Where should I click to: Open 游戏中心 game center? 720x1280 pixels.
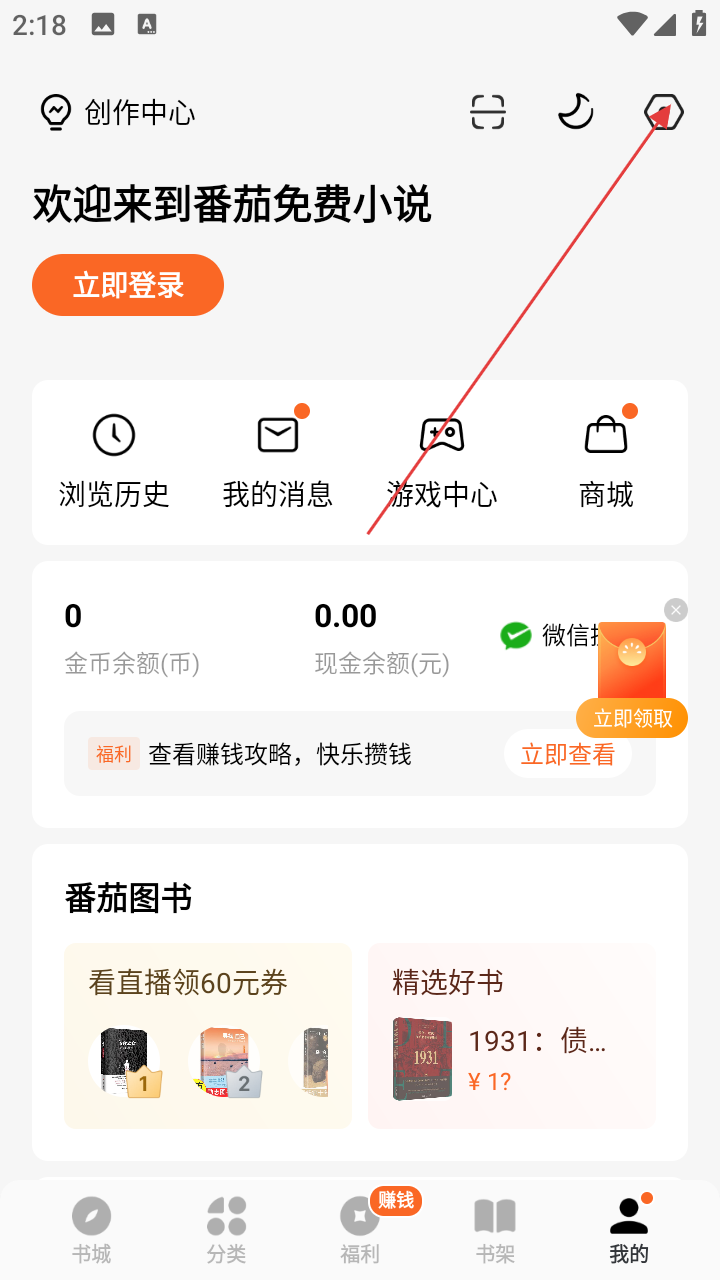tap(441, 461)
